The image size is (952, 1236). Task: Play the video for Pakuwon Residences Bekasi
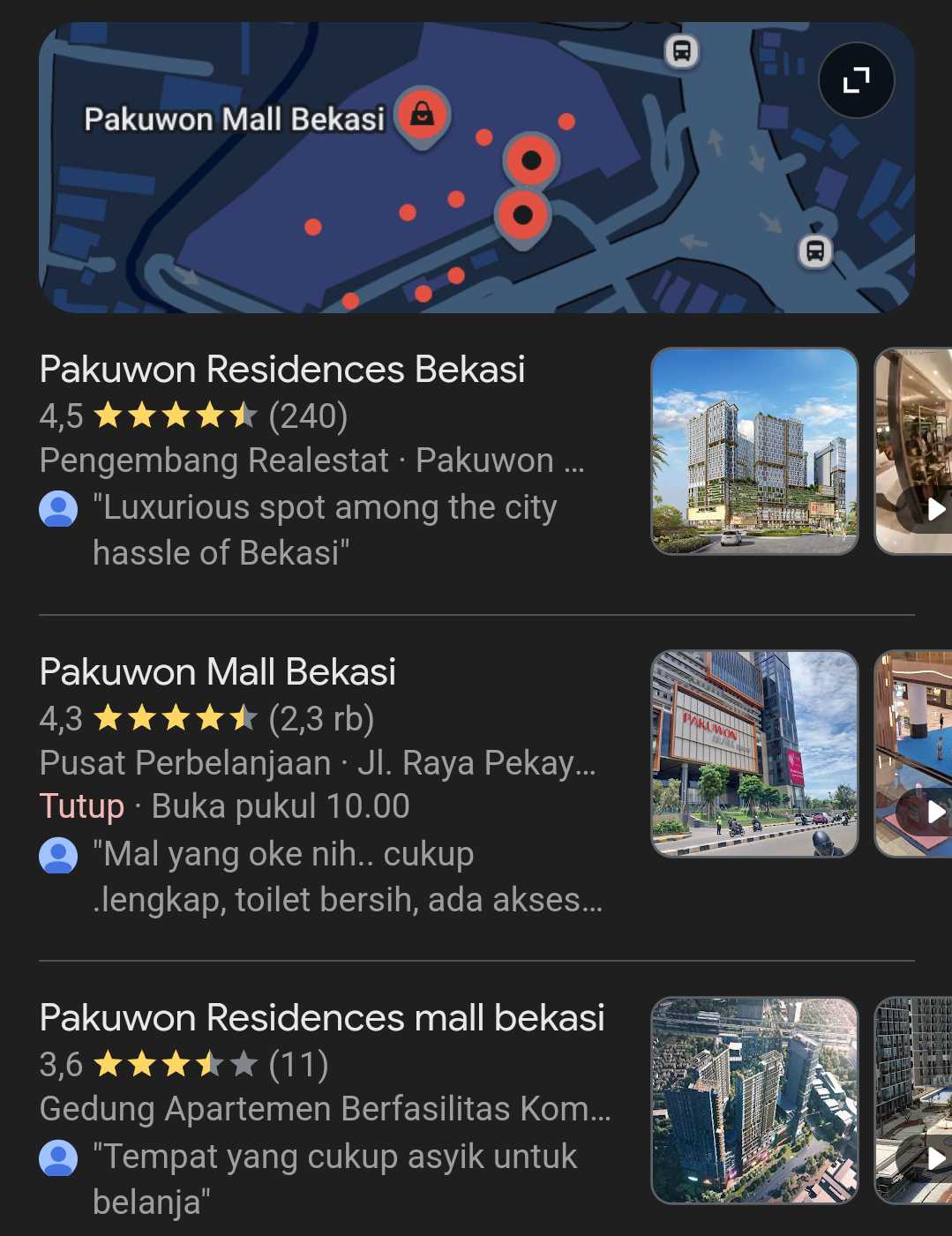(x=933, y=509)
